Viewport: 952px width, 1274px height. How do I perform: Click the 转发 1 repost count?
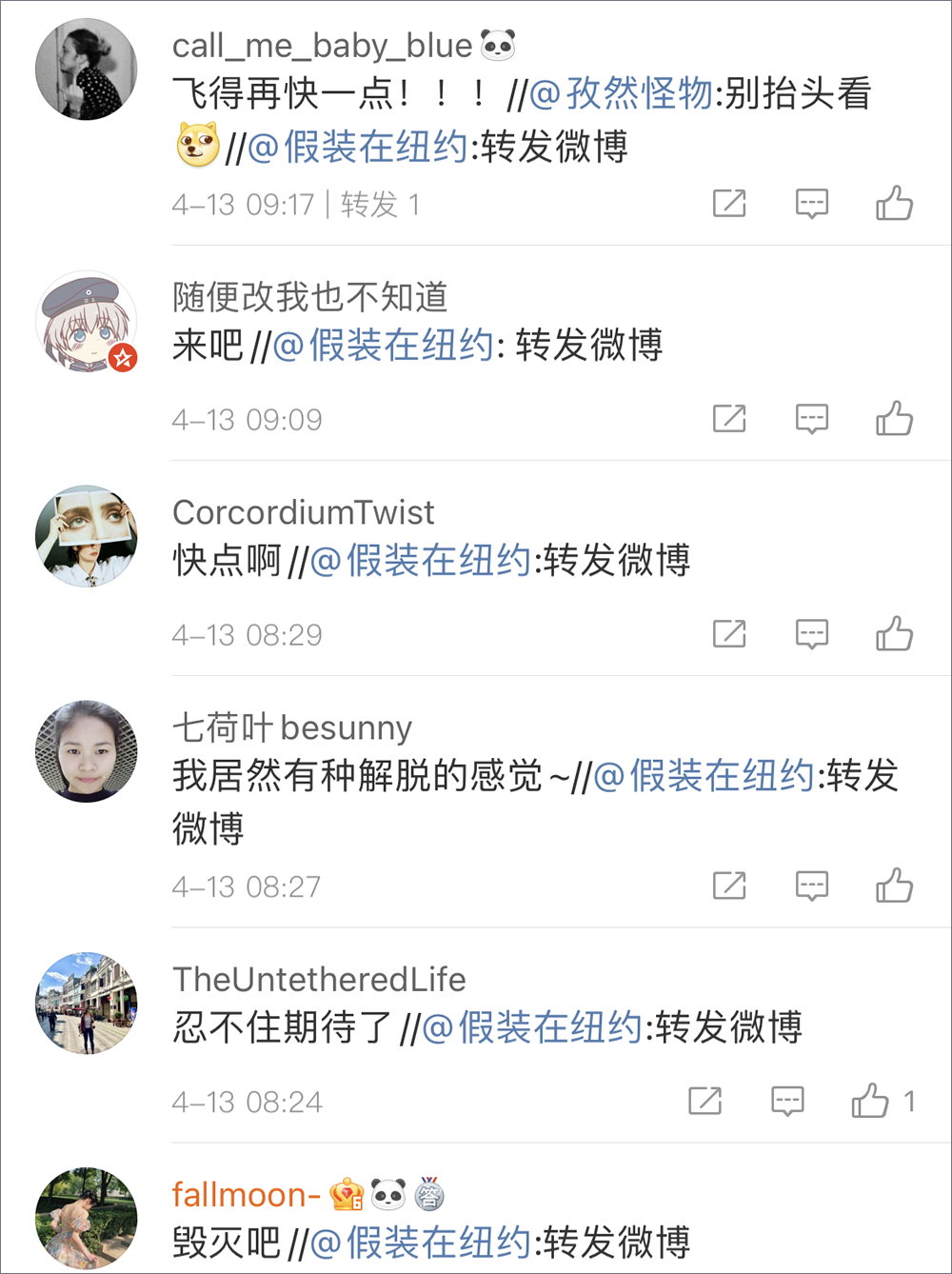pos(386,204)
